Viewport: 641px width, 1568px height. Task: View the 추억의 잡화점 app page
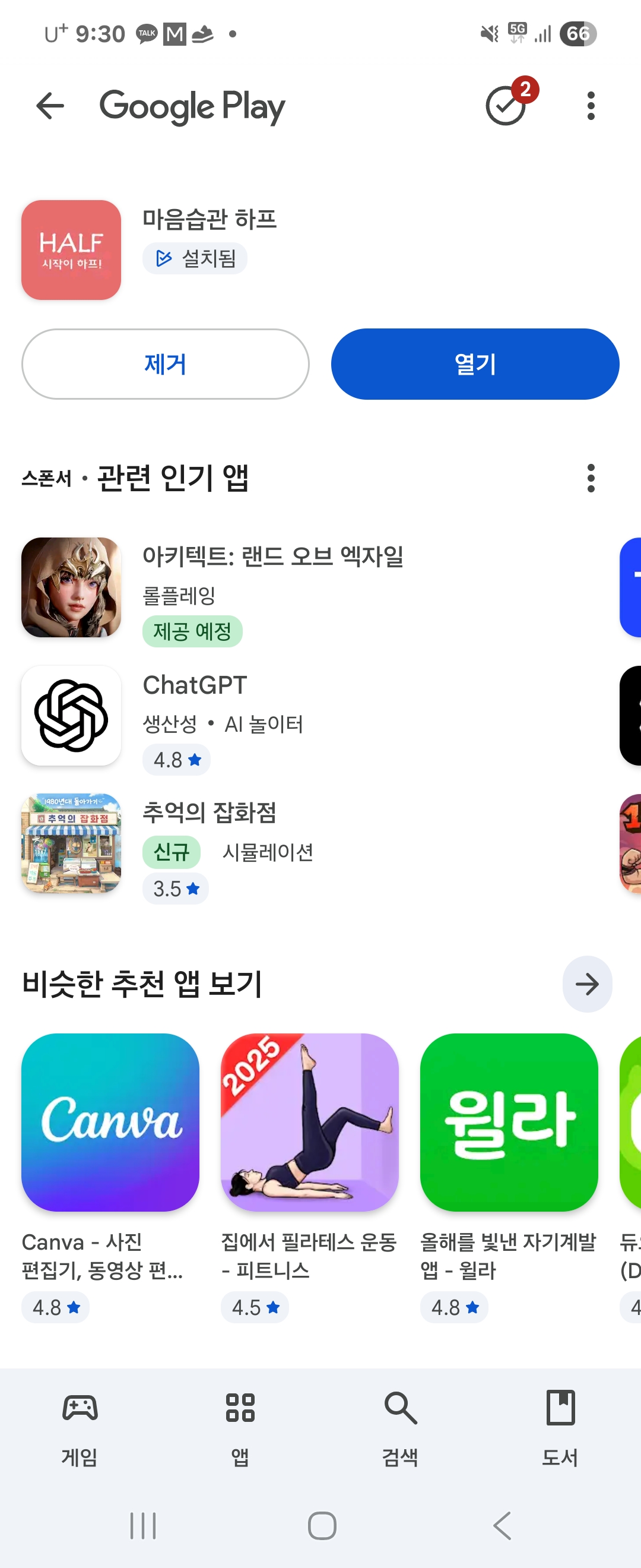[209, 843]
